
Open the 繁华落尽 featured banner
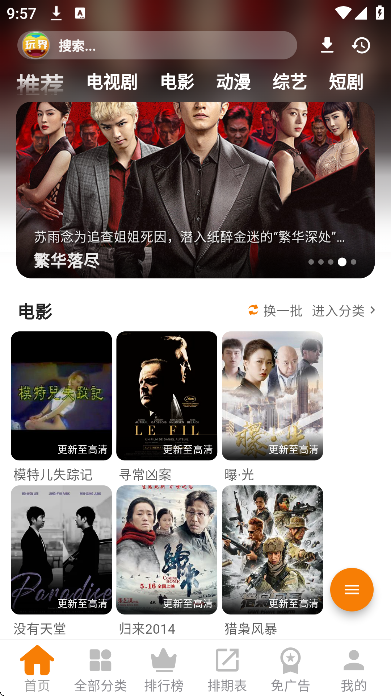[x=195, y=190]
